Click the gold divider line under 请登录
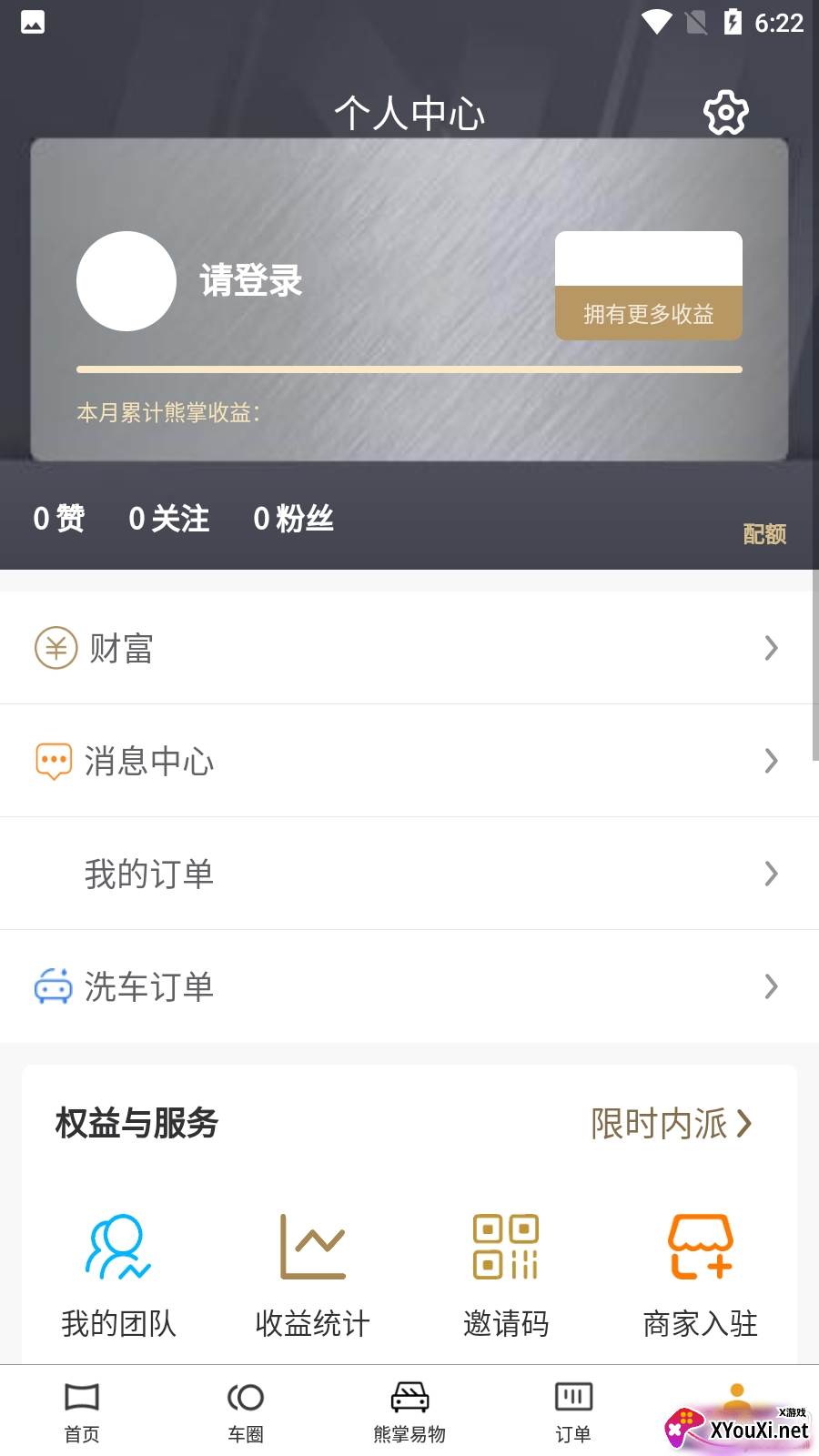Screen dimensions: 819x1456 pyautogui.click(x=409, y=369)
